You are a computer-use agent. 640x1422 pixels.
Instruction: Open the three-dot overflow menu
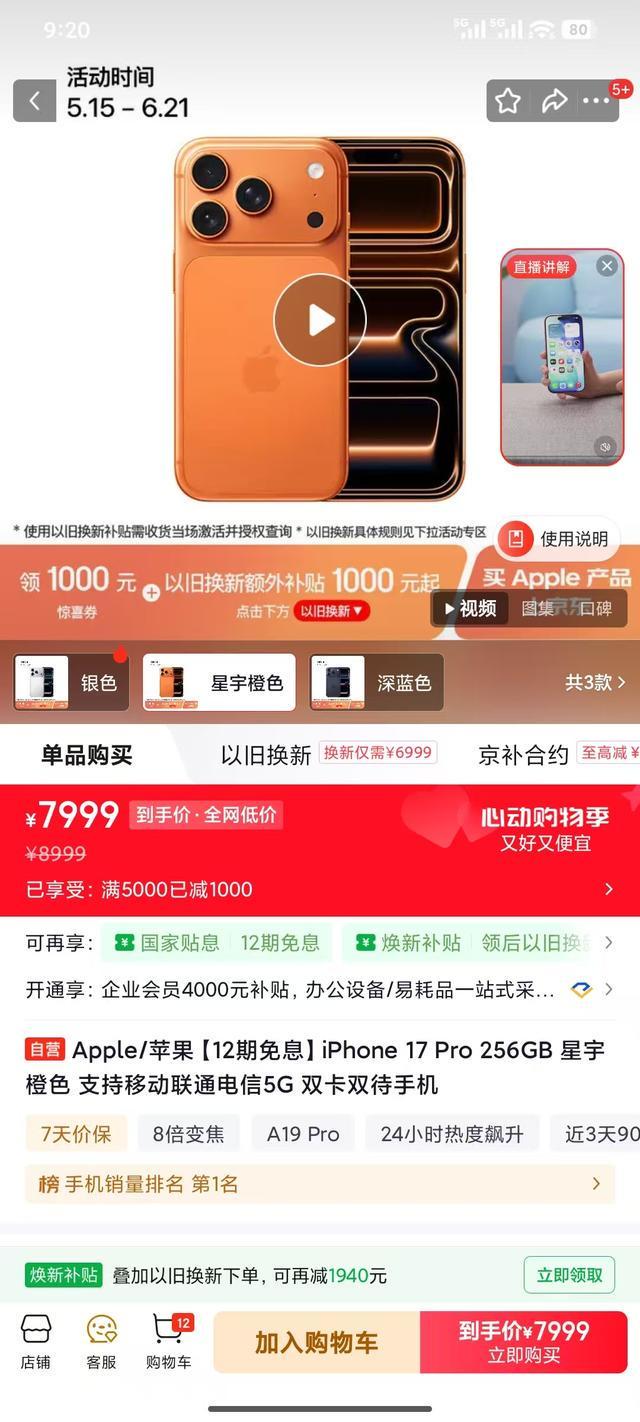[x=596, y=101]
